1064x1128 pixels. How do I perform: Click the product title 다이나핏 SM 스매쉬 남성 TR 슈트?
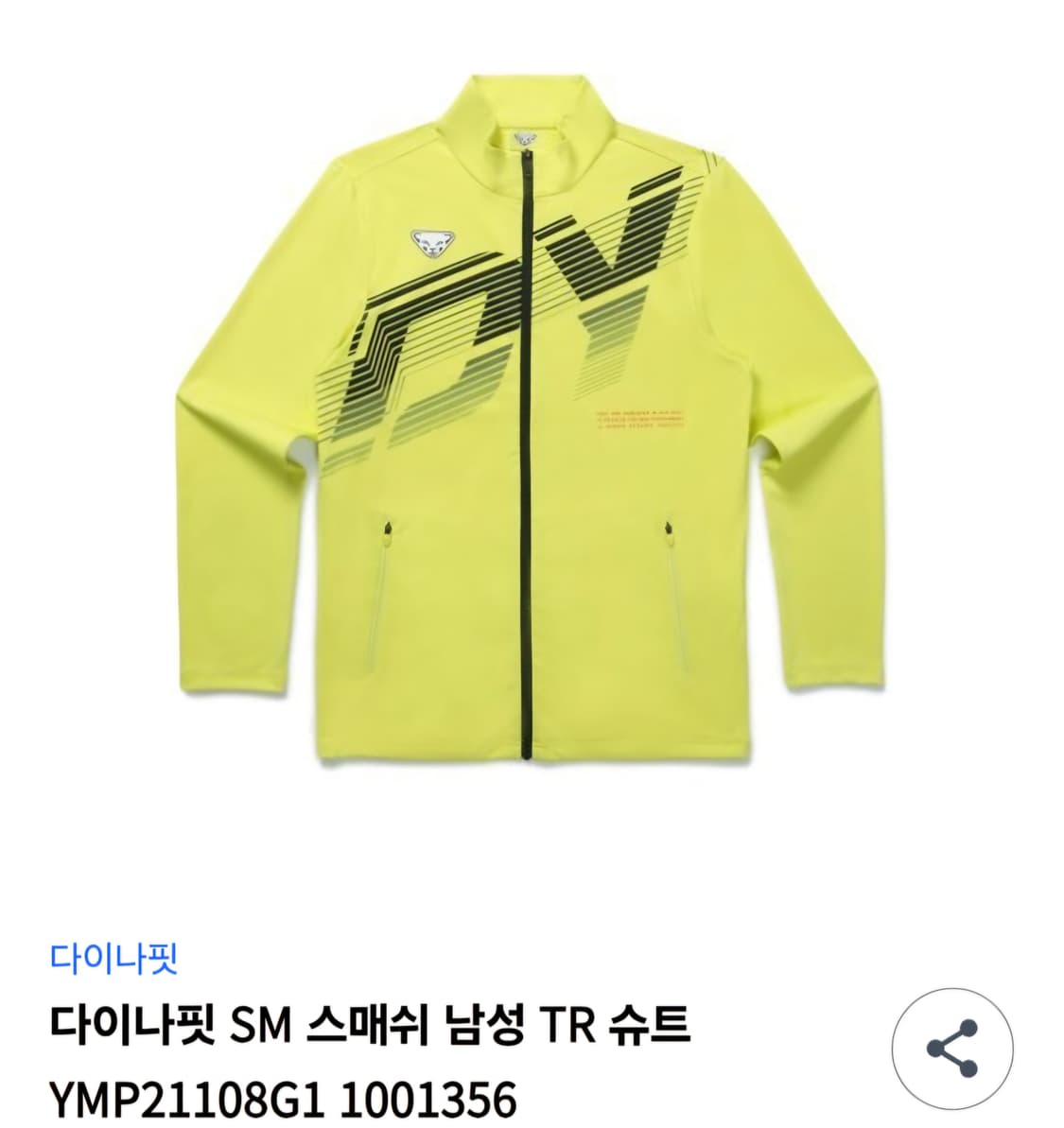pos(369,1029)
